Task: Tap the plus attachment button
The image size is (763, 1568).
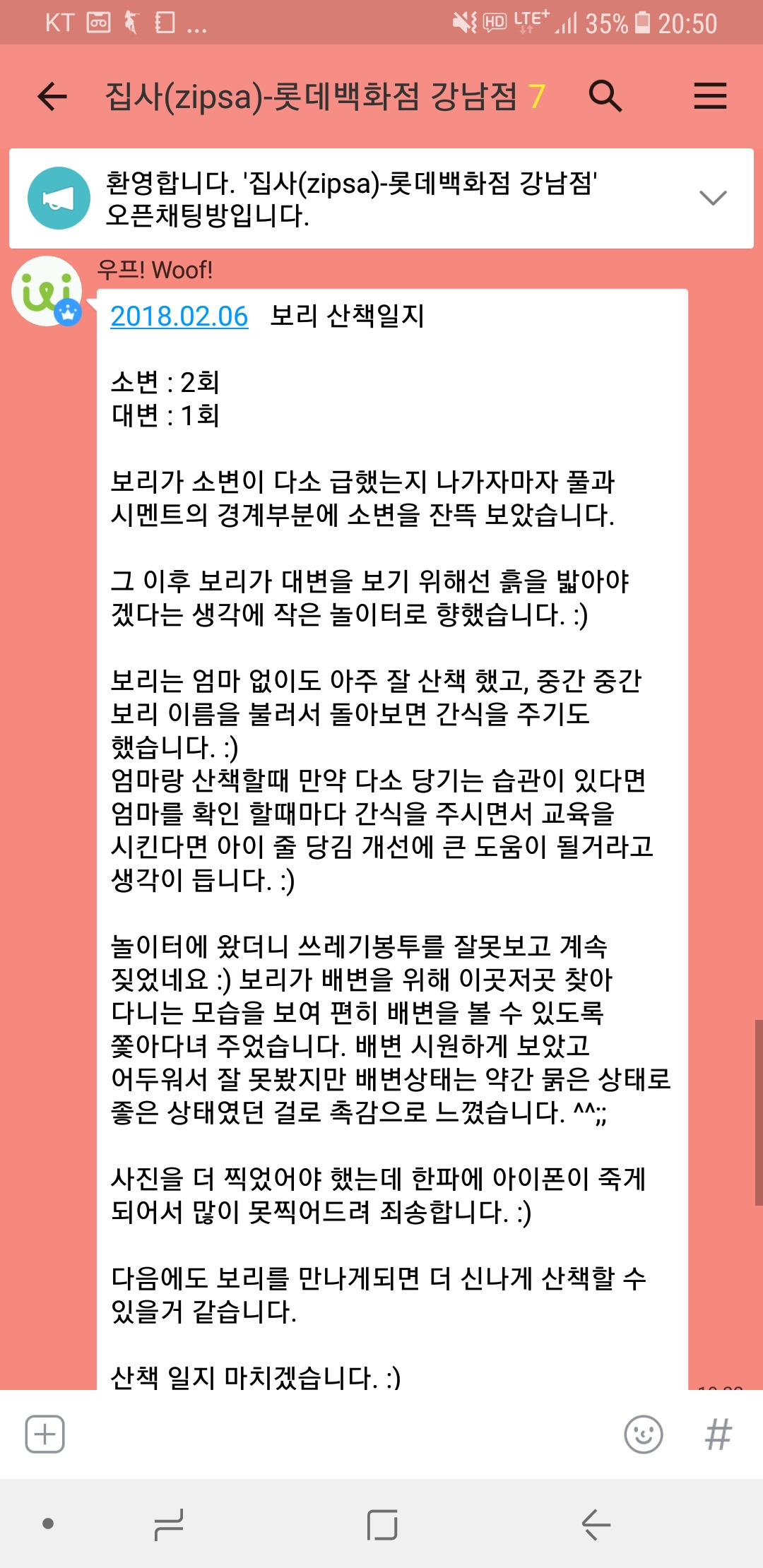Action: [x=45, y=1435]
